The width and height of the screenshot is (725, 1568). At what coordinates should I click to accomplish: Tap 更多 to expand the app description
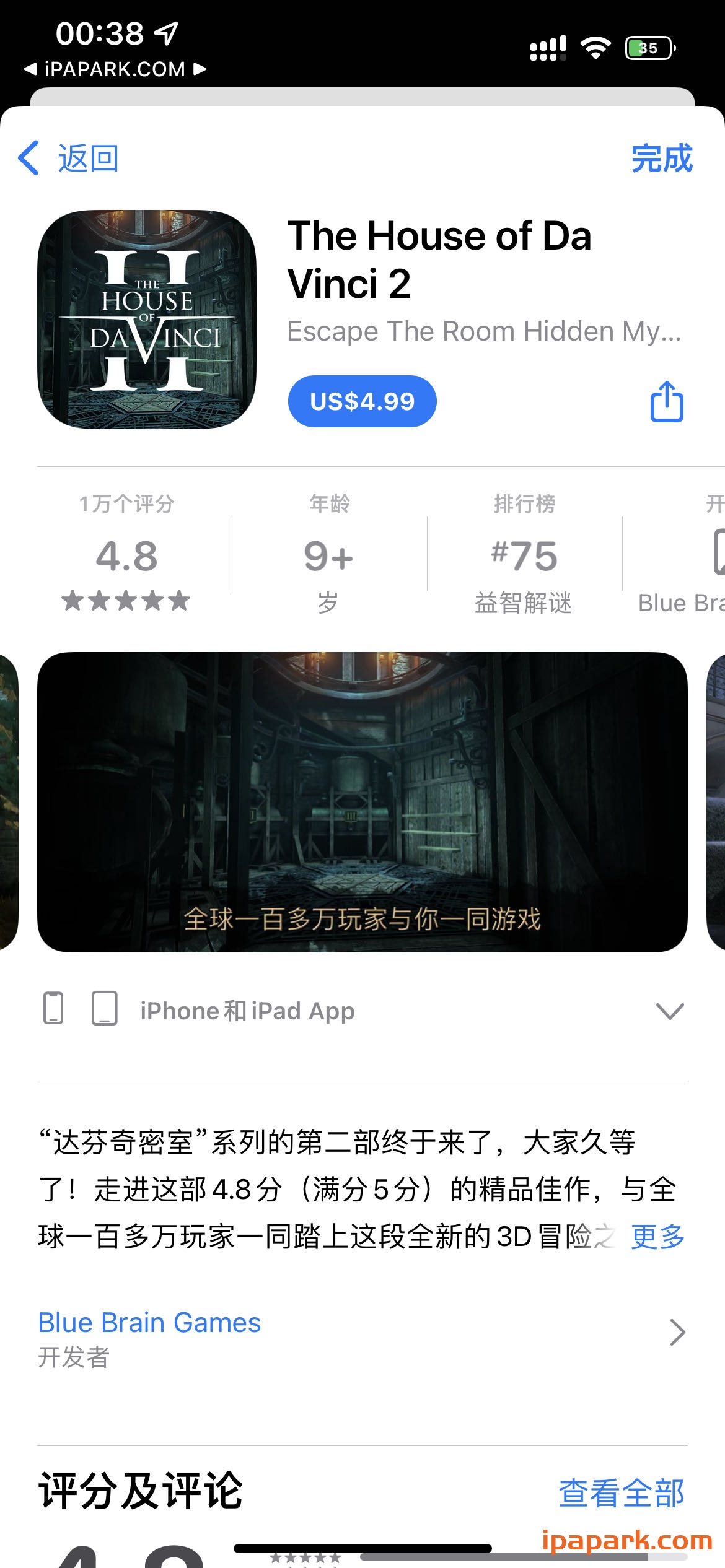pos(657,1237)
